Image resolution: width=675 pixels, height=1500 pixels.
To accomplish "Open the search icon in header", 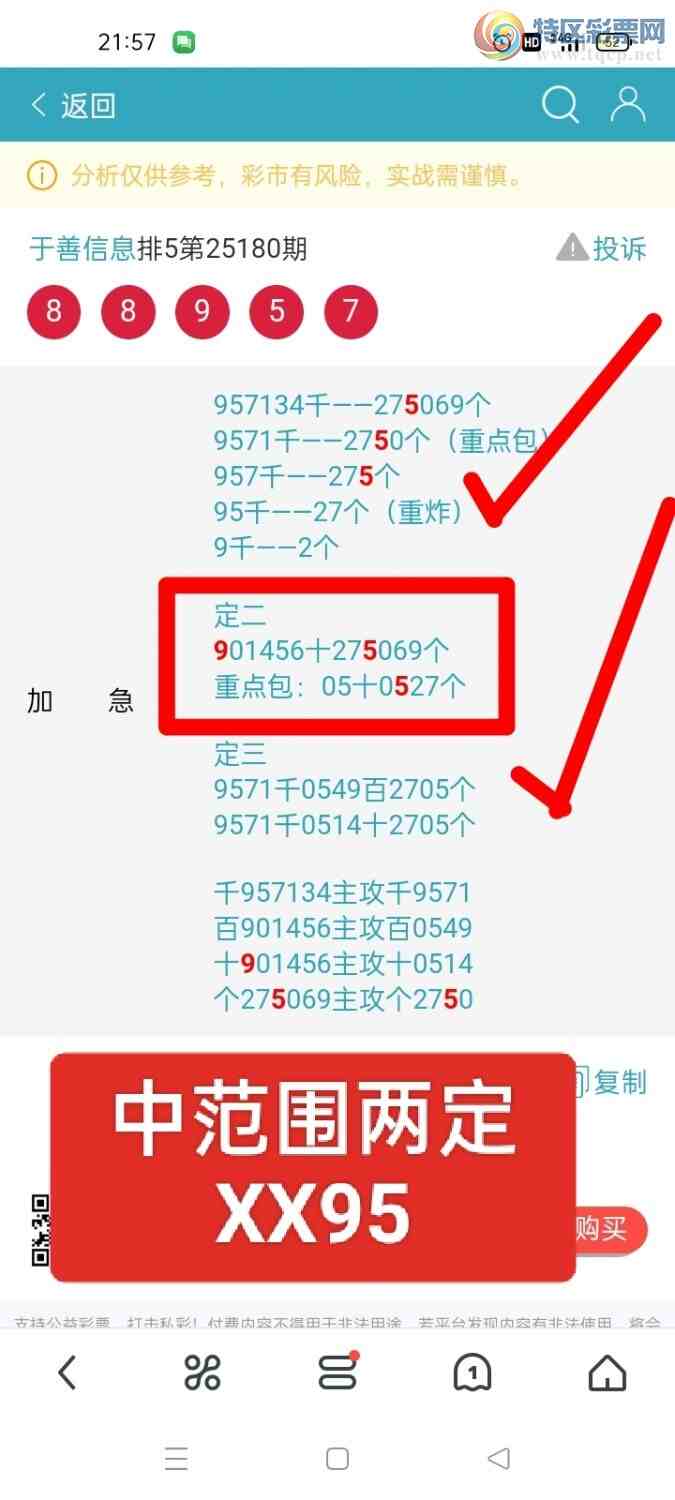I will [x=559, y=105].
